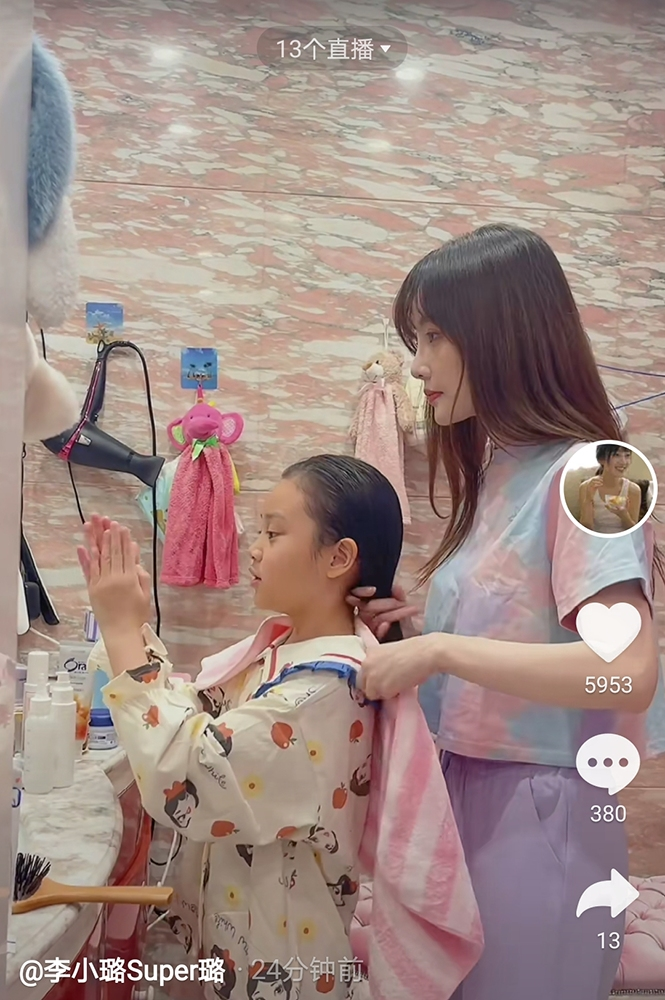This screenshot has width=665, height=1000.
Task: Open the creator's profile avatar
Action: (608, 489)
